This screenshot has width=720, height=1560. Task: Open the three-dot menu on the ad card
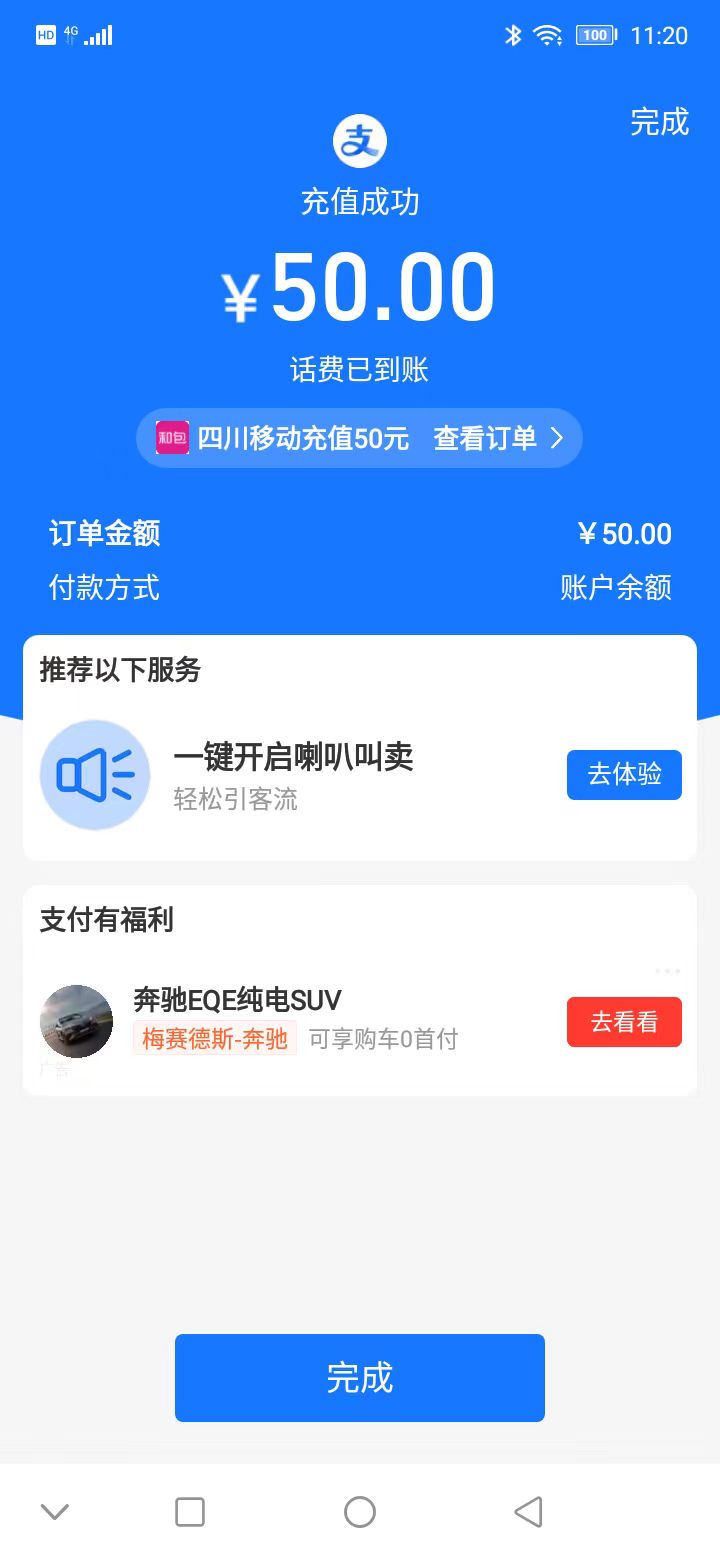pyautogui.click(x=667, y=971)
